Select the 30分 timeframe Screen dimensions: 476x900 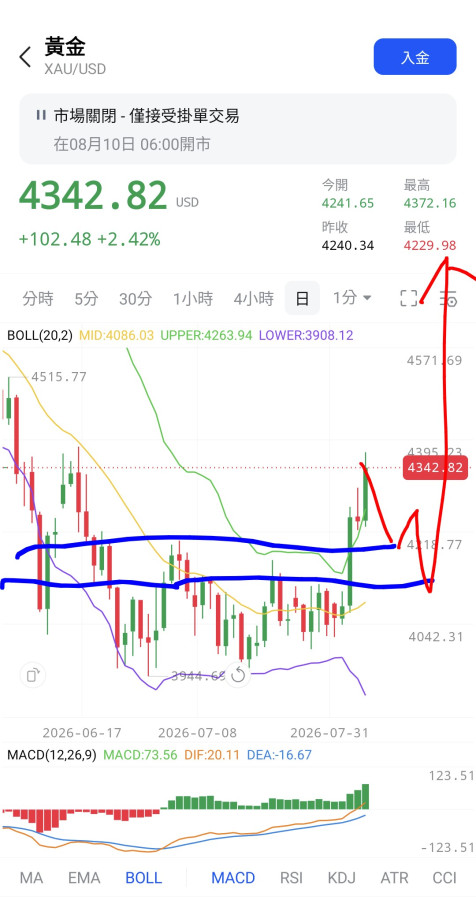136,298
